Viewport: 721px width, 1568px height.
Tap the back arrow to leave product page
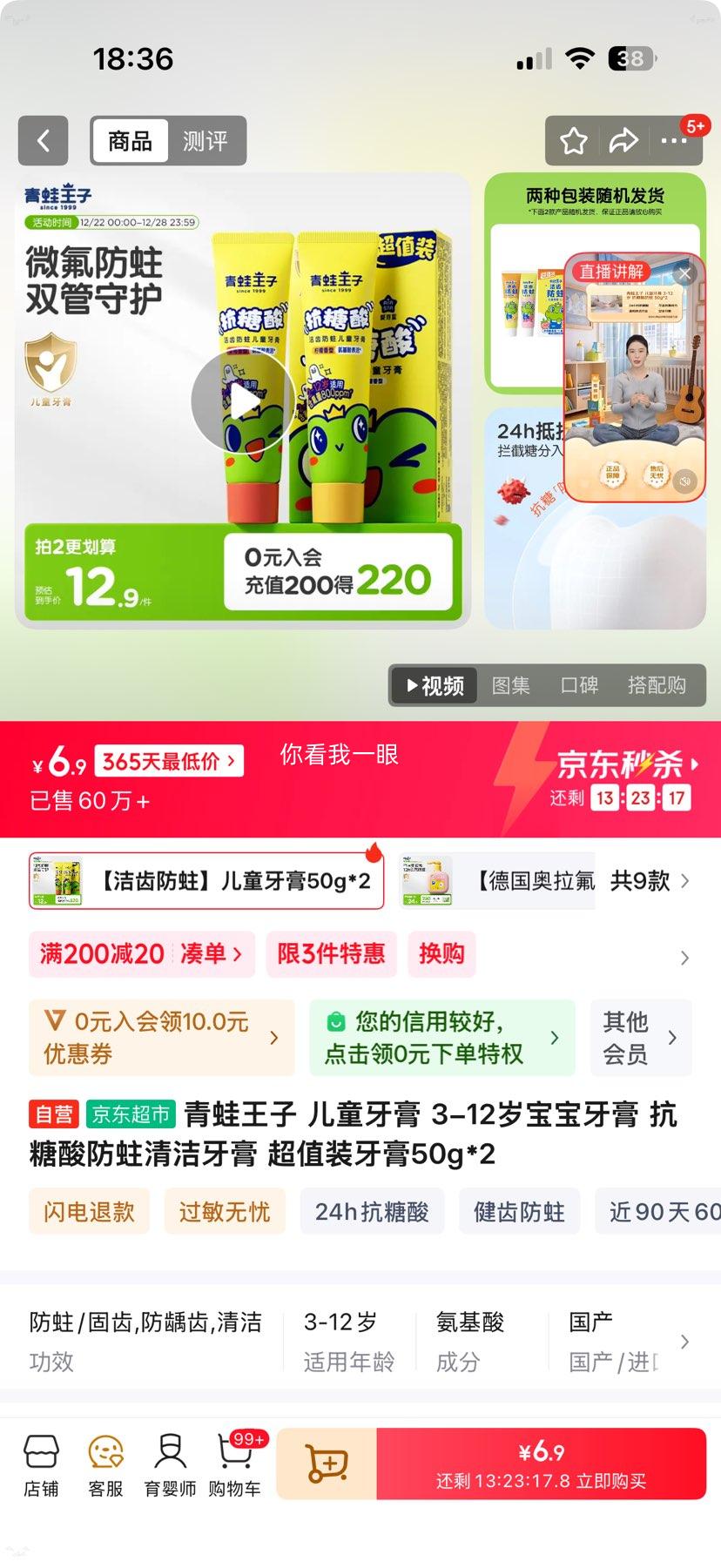(43, 140)
